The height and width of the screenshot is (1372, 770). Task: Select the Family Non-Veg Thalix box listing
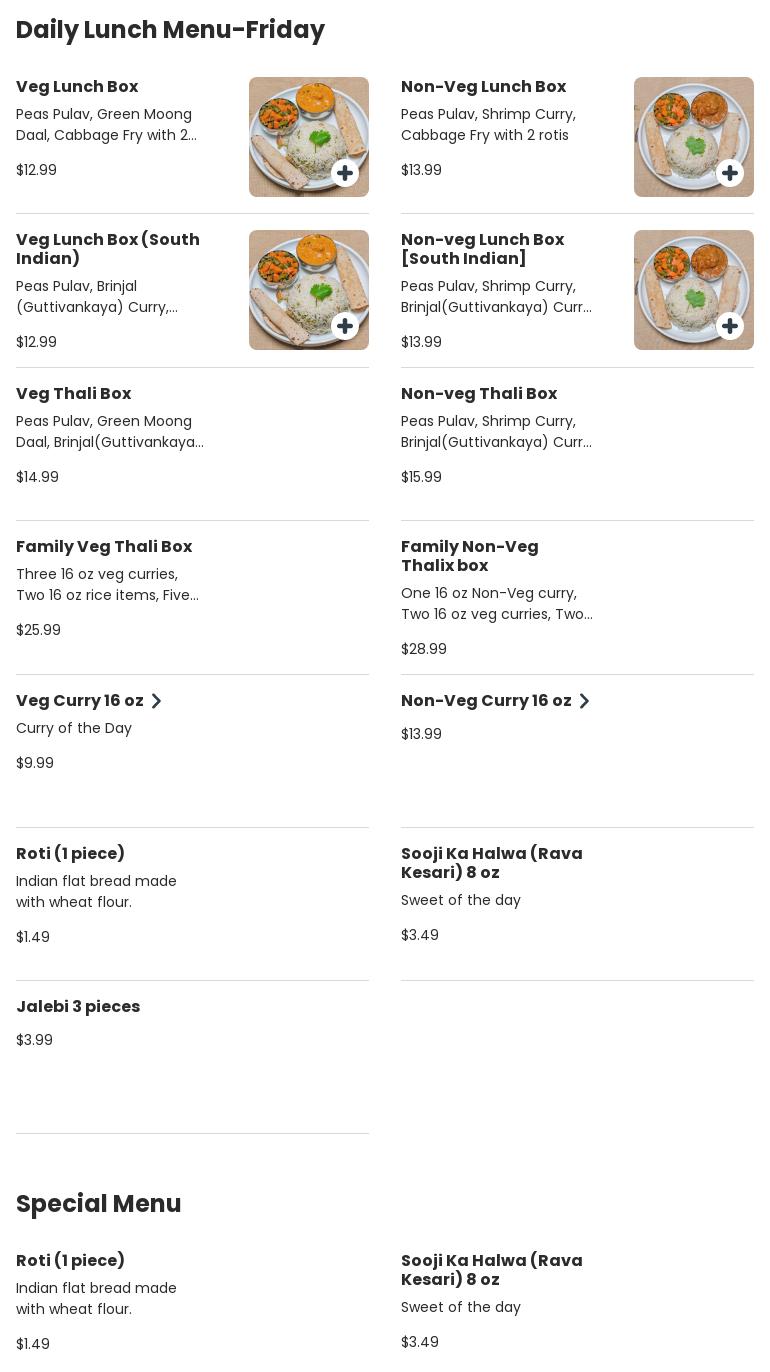[x=469, y=556]
